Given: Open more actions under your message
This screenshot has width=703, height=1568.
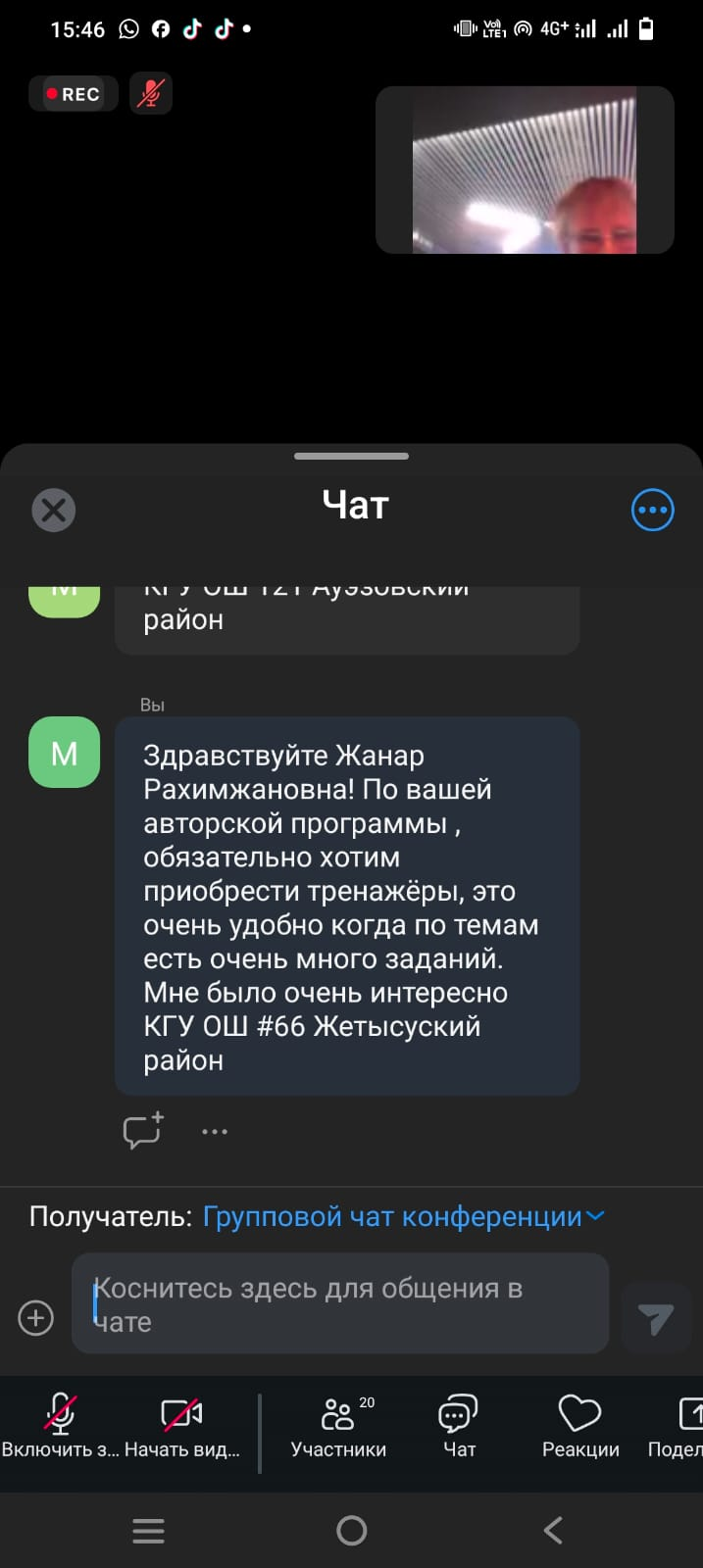Looking at the screenshot, I should point(214,1131).
